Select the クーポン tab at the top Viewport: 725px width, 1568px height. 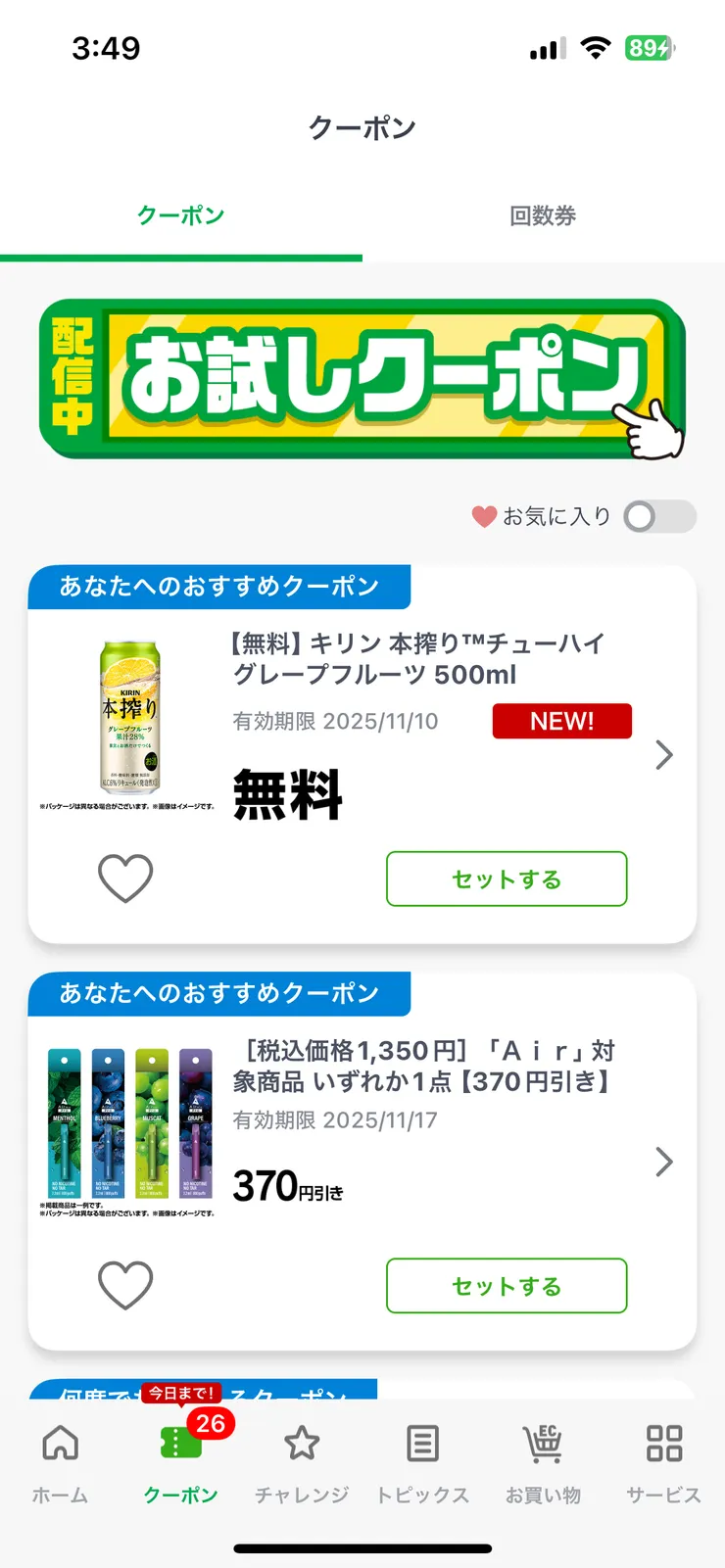181,216
